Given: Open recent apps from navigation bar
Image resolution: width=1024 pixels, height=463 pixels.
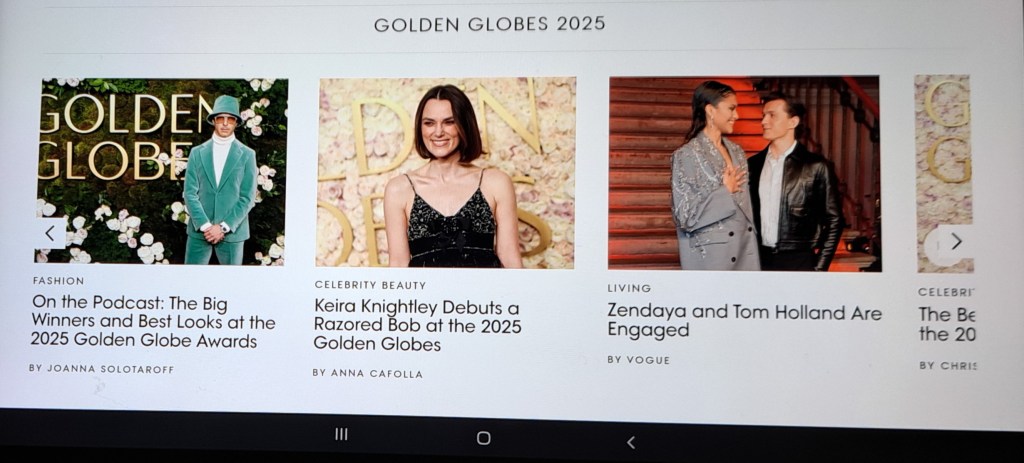Looking at the screenshot, I should tap(341, 434).
